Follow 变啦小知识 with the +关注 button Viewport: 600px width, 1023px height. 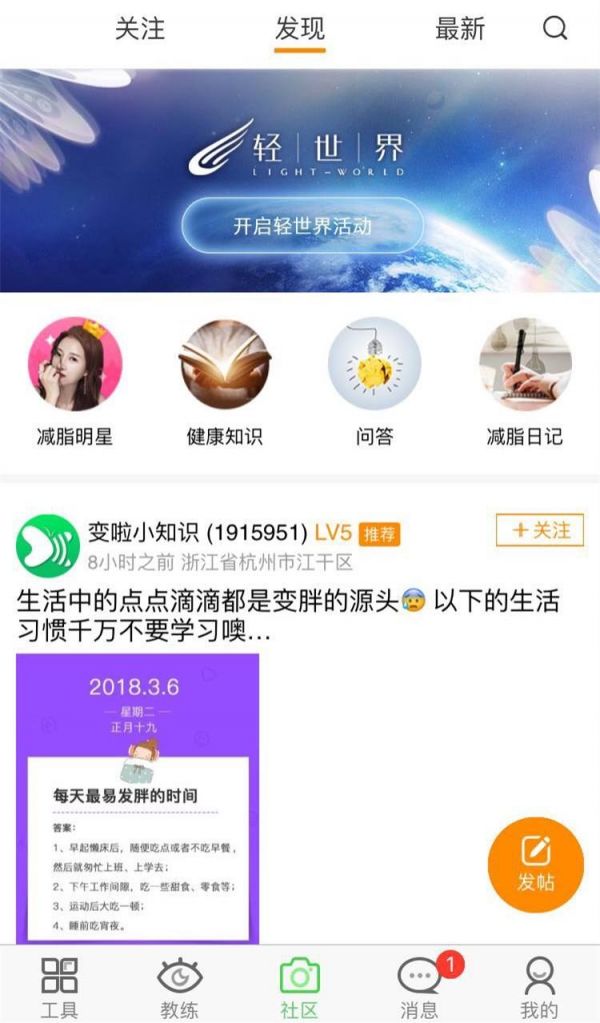coord(539,531)
